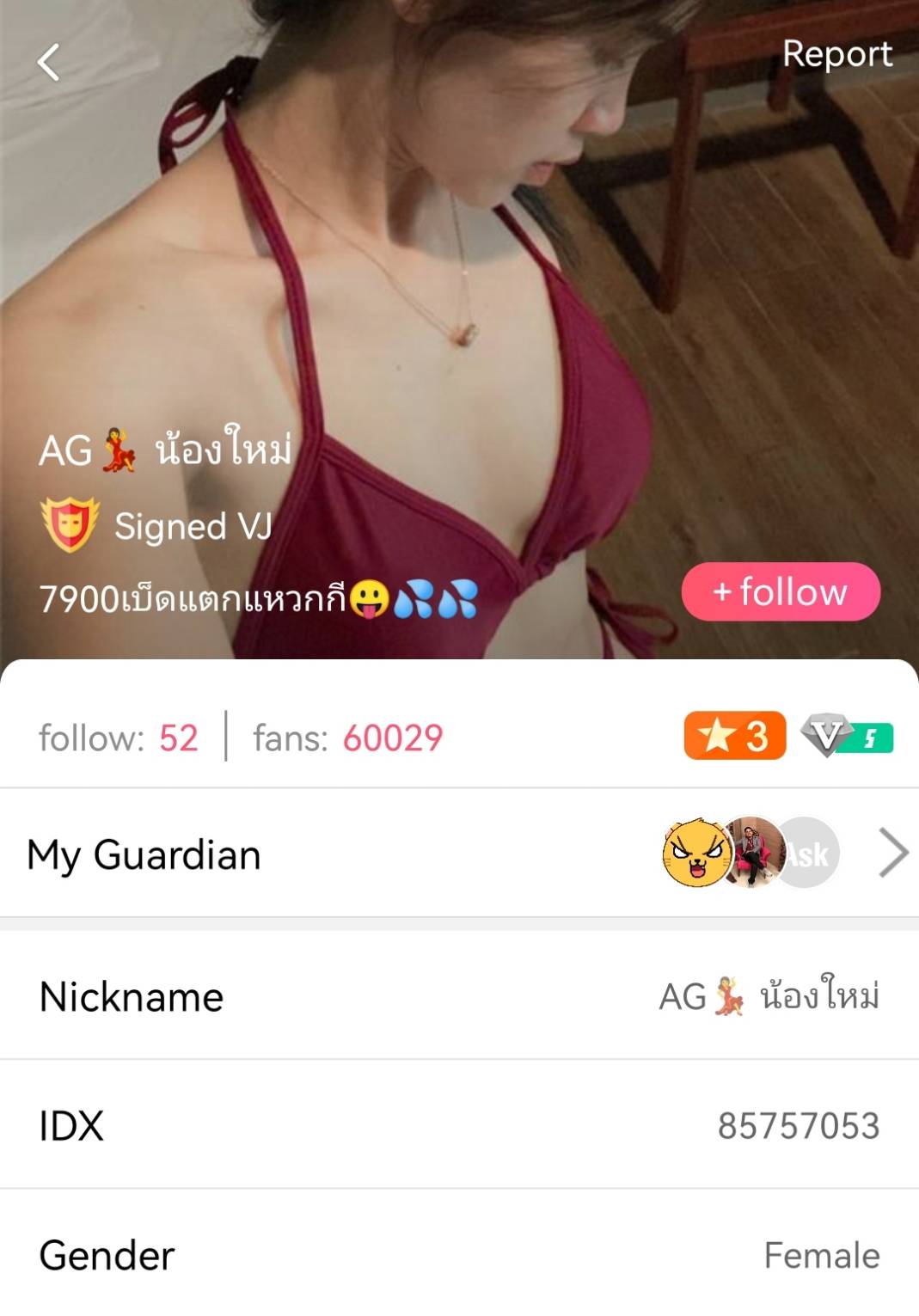Viewport: 919px width, 1316px height.
Task: Follow this Signed VJ
Action: pos(780,591)
